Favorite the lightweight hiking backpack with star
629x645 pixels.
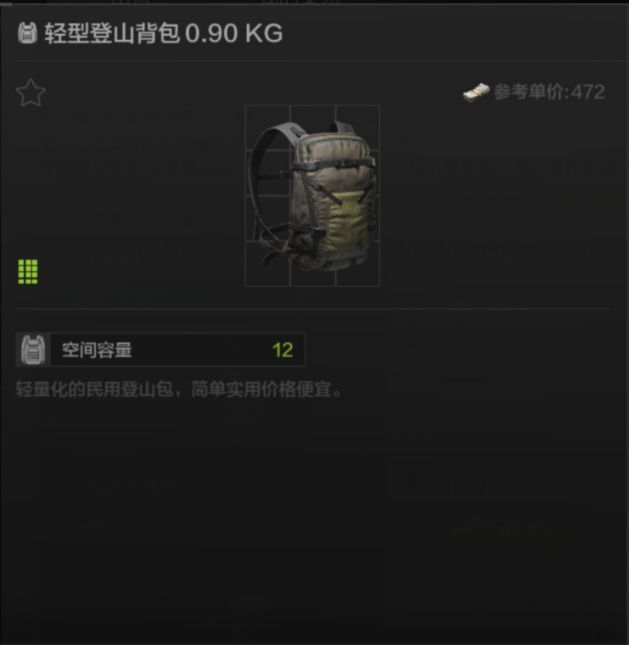coord(31,94)
